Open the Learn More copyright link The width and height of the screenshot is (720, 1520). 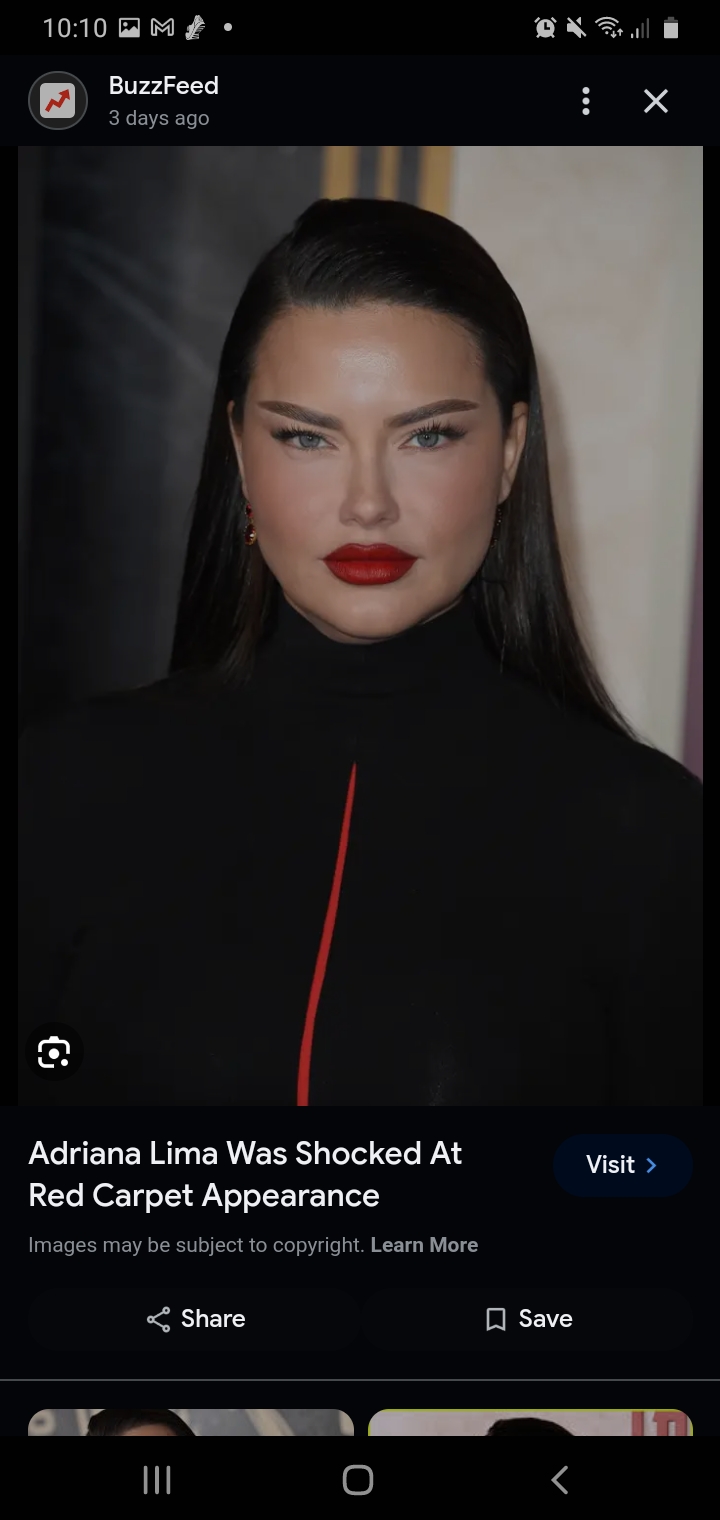click(x=424, y=1245)
